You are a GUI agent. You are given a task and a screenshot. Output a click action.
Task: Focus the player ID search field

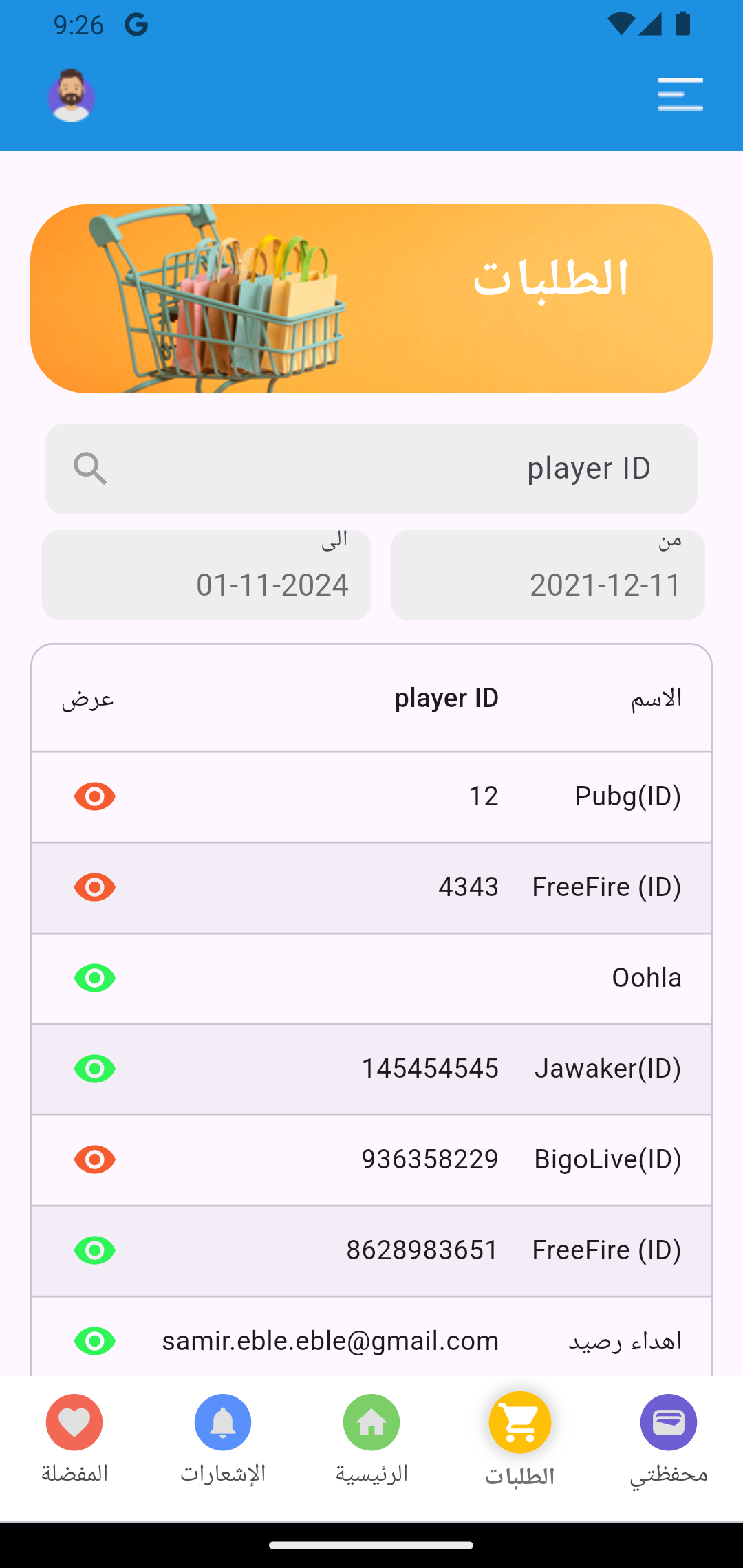tap(371, 469)
